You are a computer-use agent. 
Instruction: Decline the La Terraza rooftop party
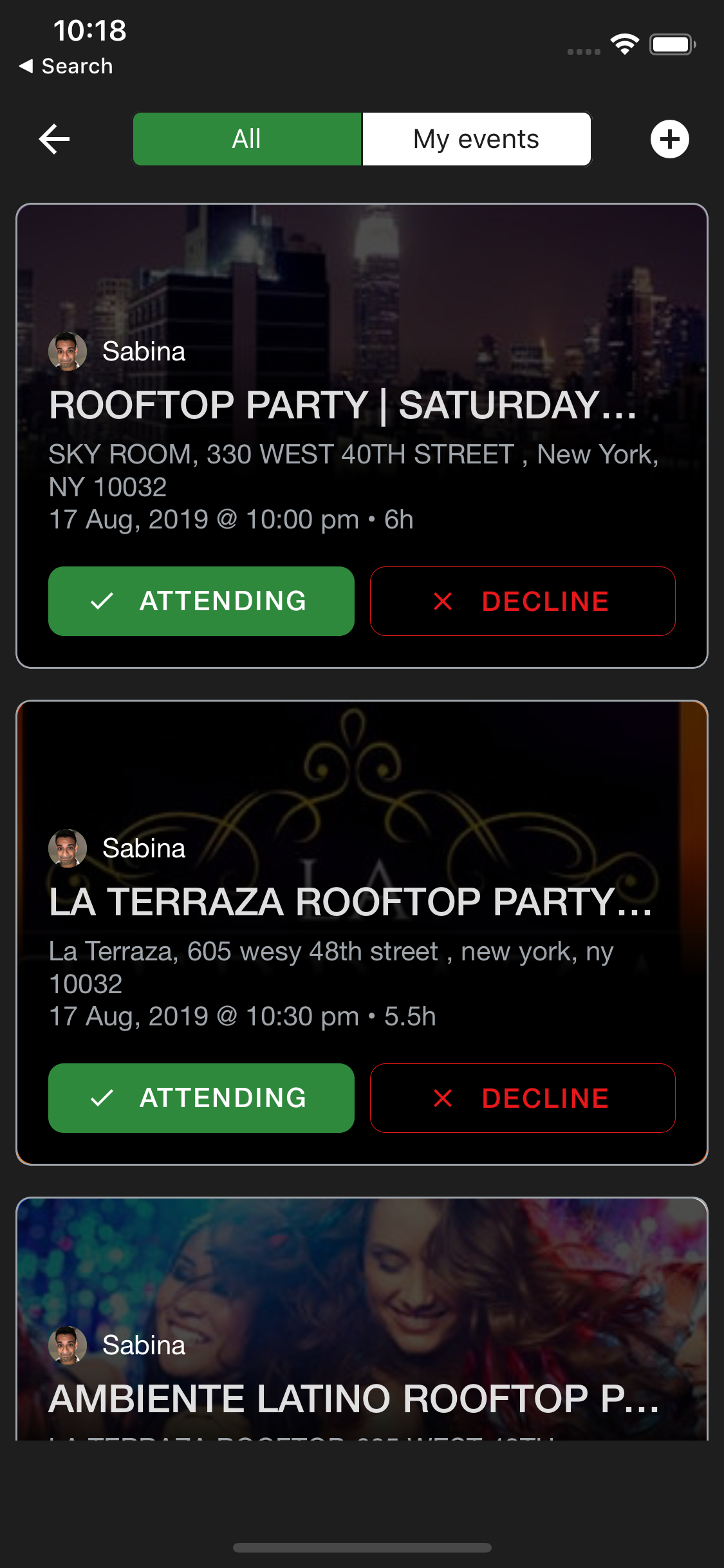[522, 1098]
